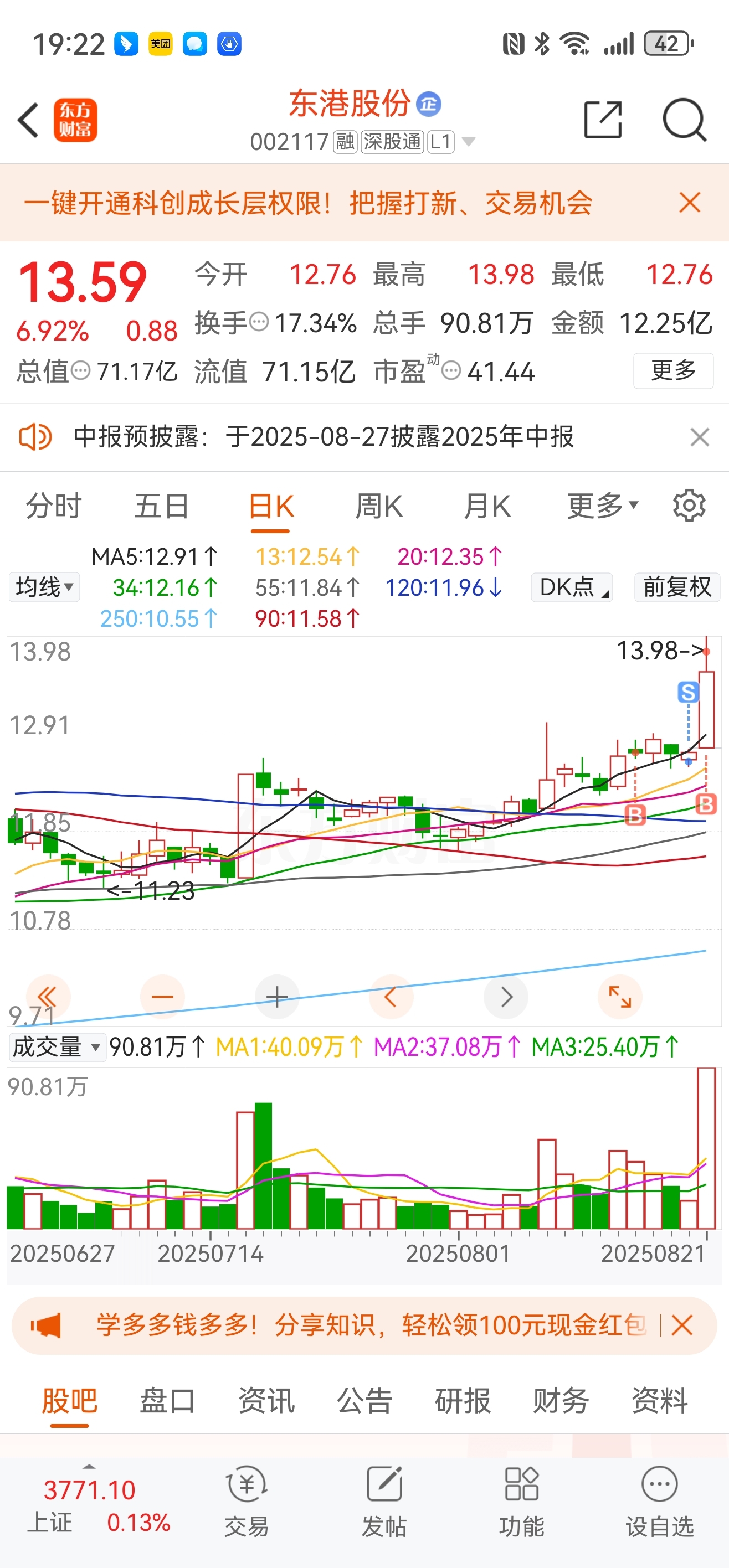
Task: Select the 月K chart tab
Action: click(487, 506)
